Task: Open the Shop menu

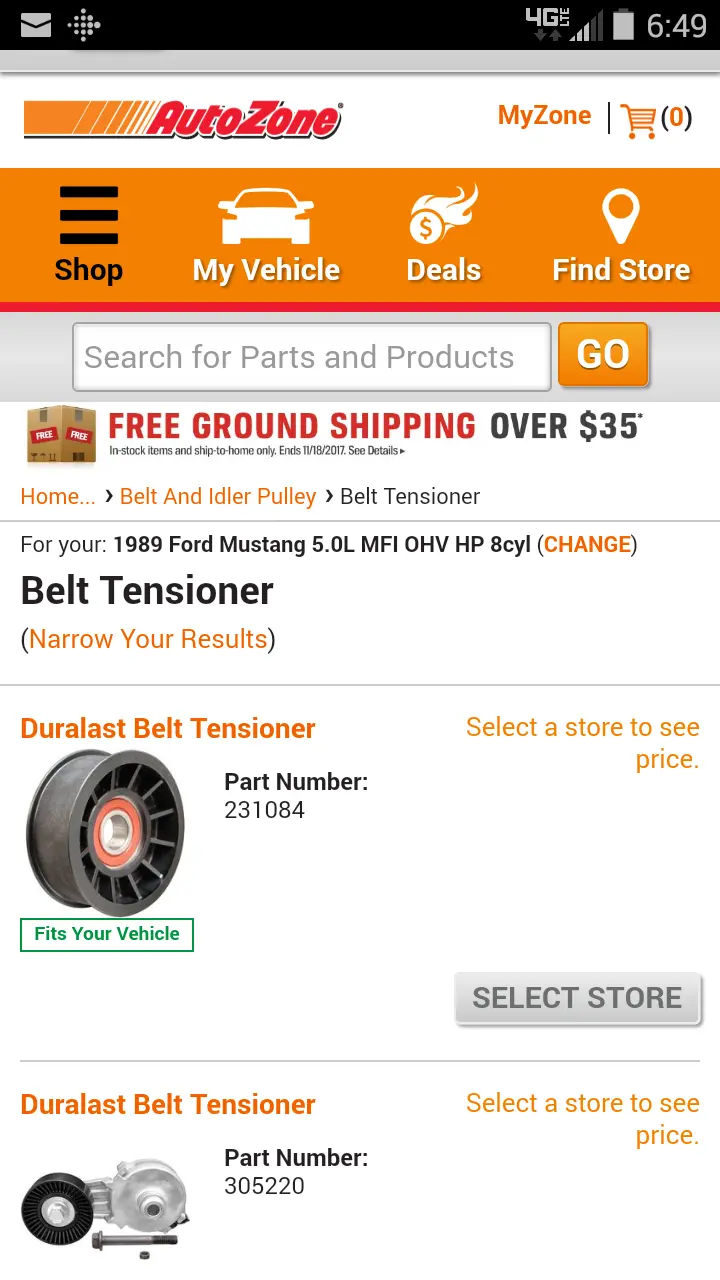Action: tap(89, 236)
